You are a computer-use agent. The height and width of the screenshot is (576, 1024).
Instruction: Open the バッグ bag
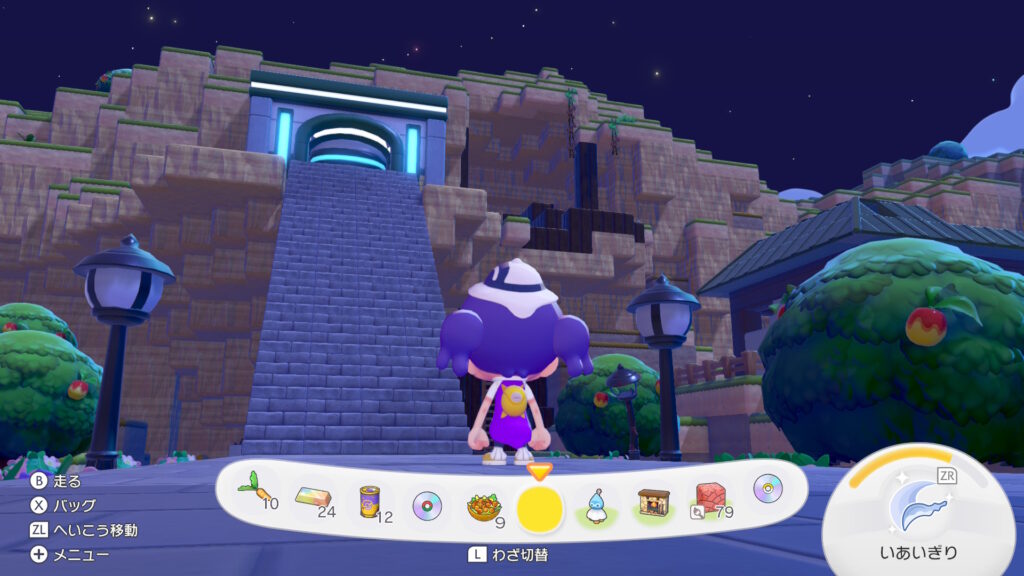click(x=66, y=505)
